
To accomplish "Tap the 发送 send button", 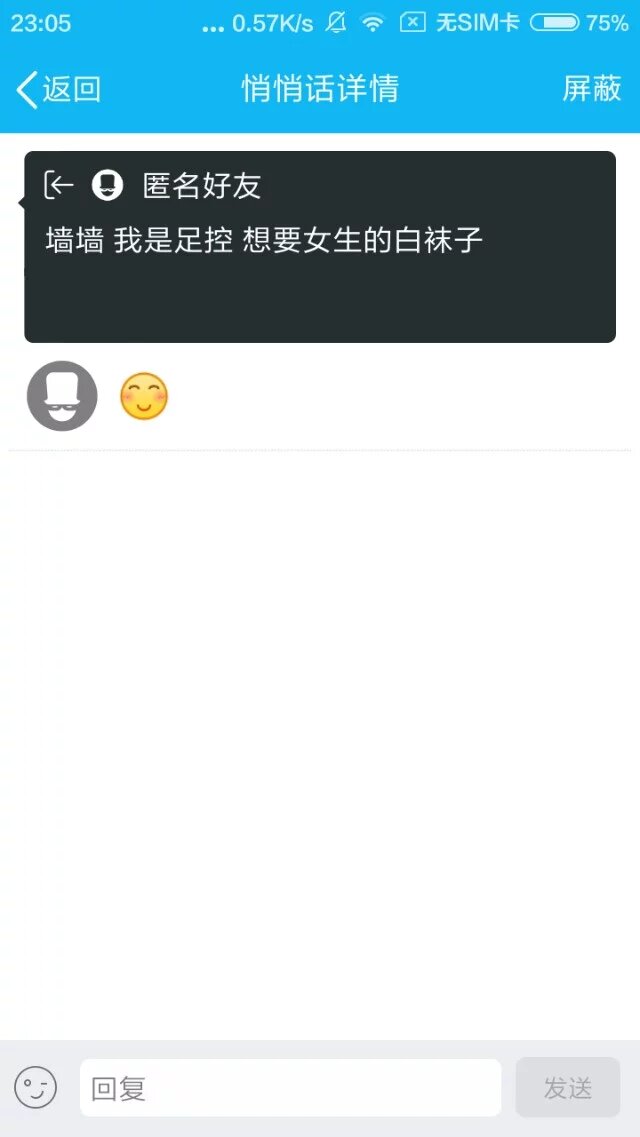I will tap(567, 1088).
